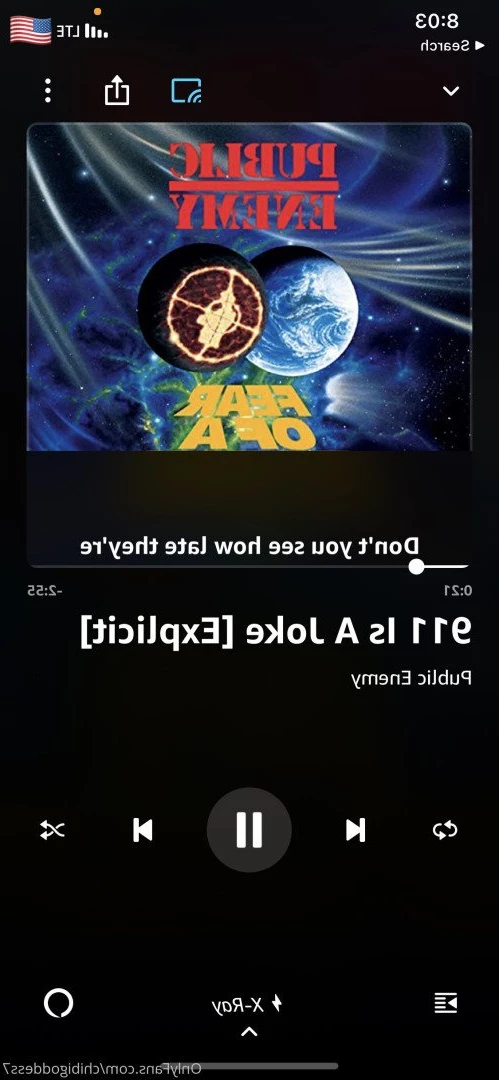Screen dimensions: 499x1080
Task: Share the current song
Action: 116,90
